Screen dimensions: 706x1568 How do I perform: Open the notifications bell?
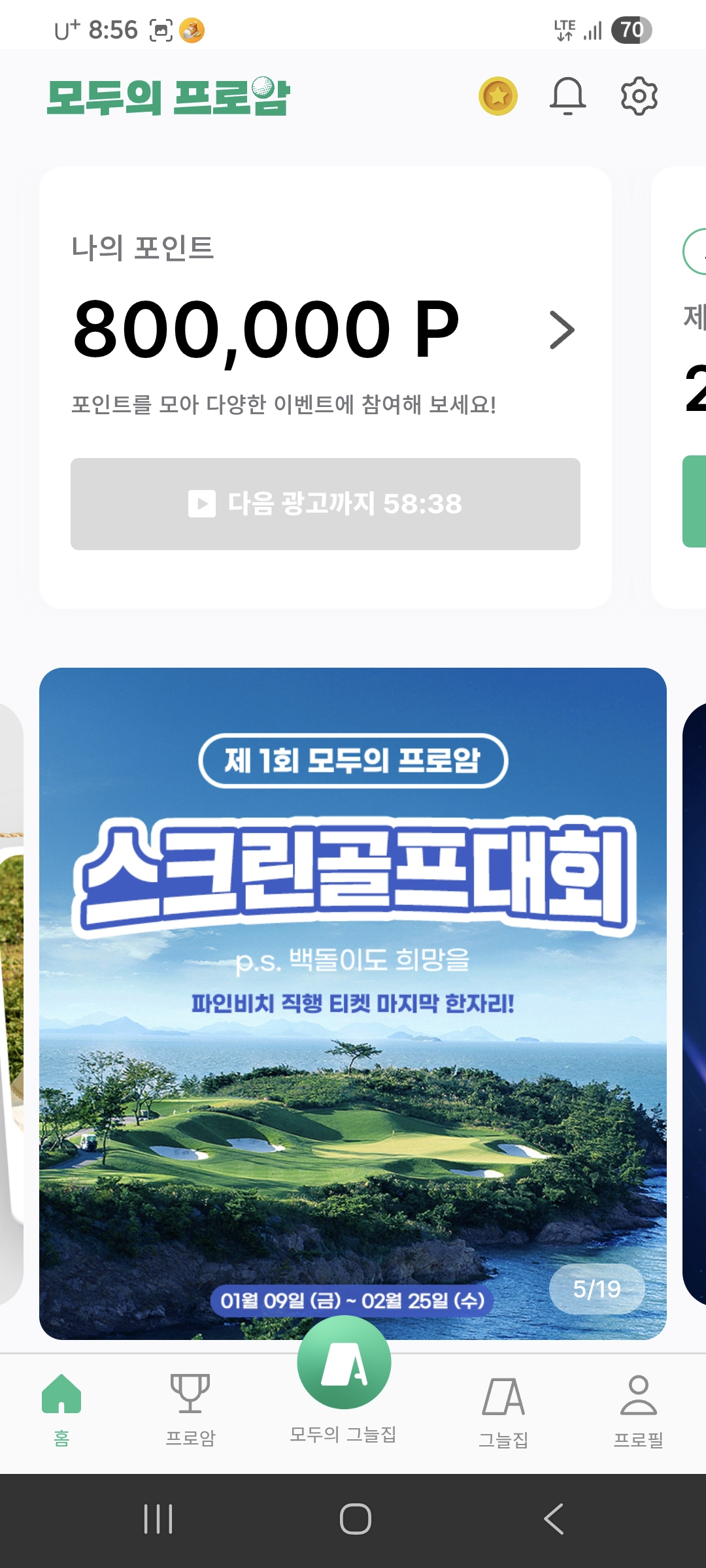(x=567, y=97)
